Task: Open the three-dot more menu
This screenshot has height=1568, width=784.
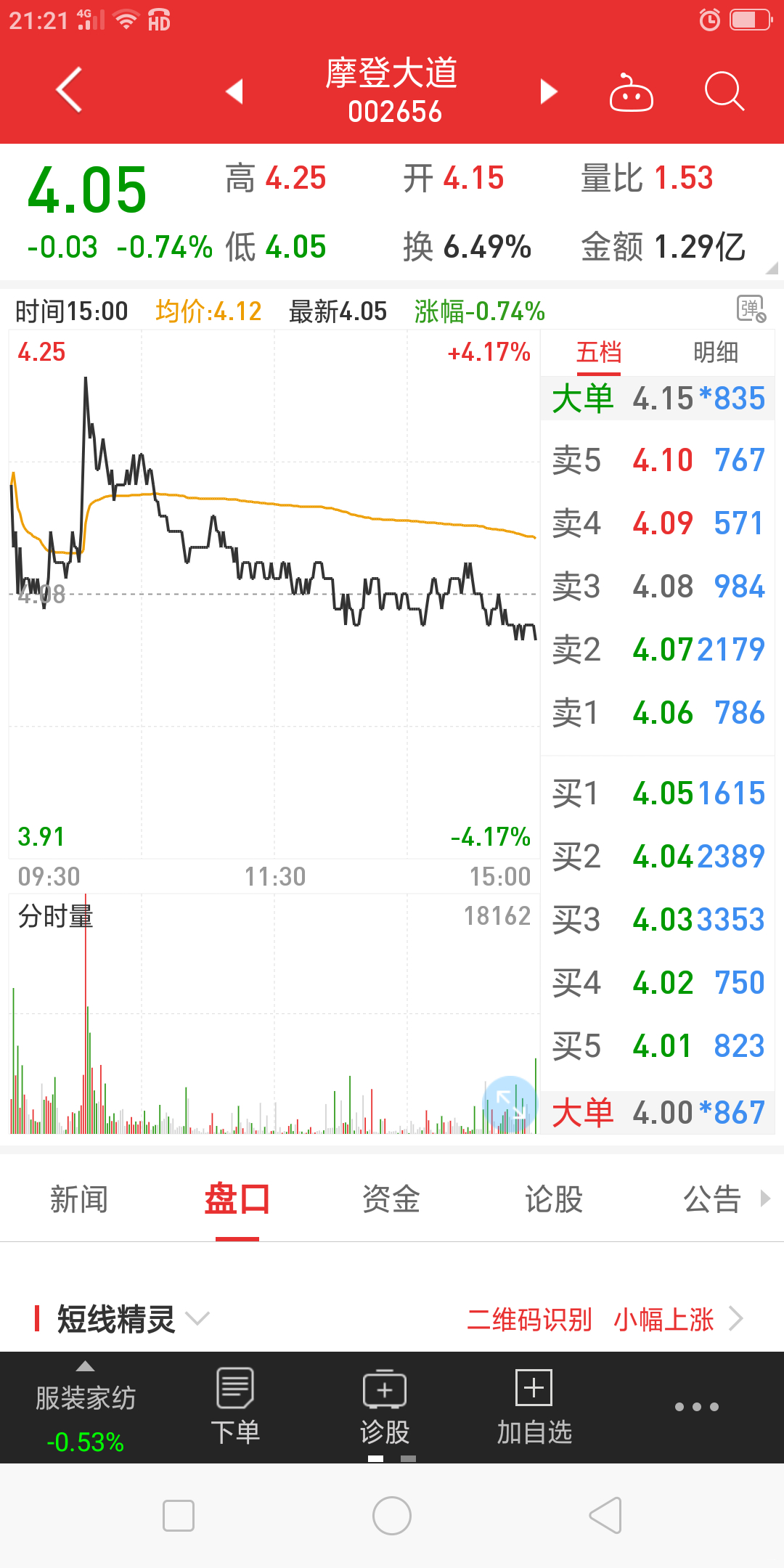Action: tap(697, 1407)
